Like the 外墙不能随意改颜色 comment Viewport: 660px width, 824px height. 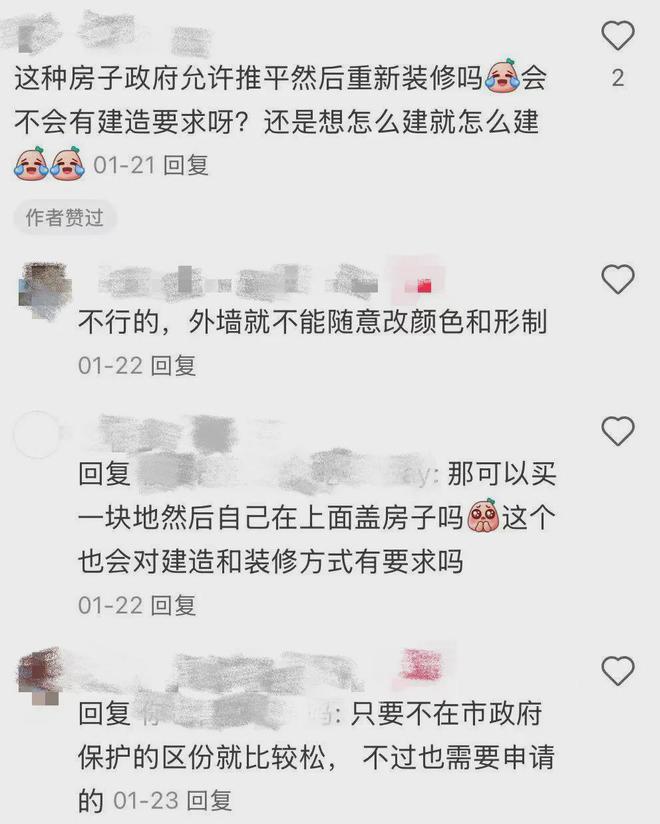[617, 279]
